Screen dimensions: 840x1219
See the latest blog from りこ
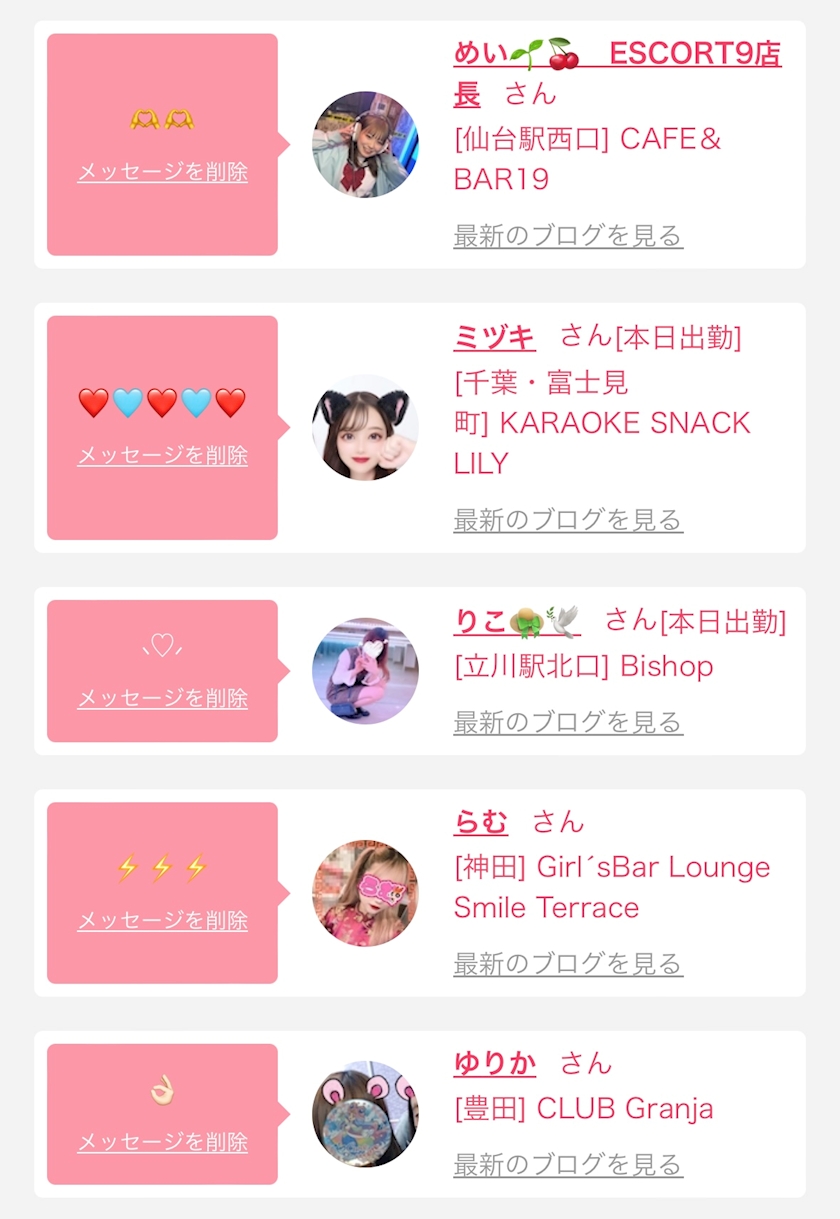pos(568,722)
